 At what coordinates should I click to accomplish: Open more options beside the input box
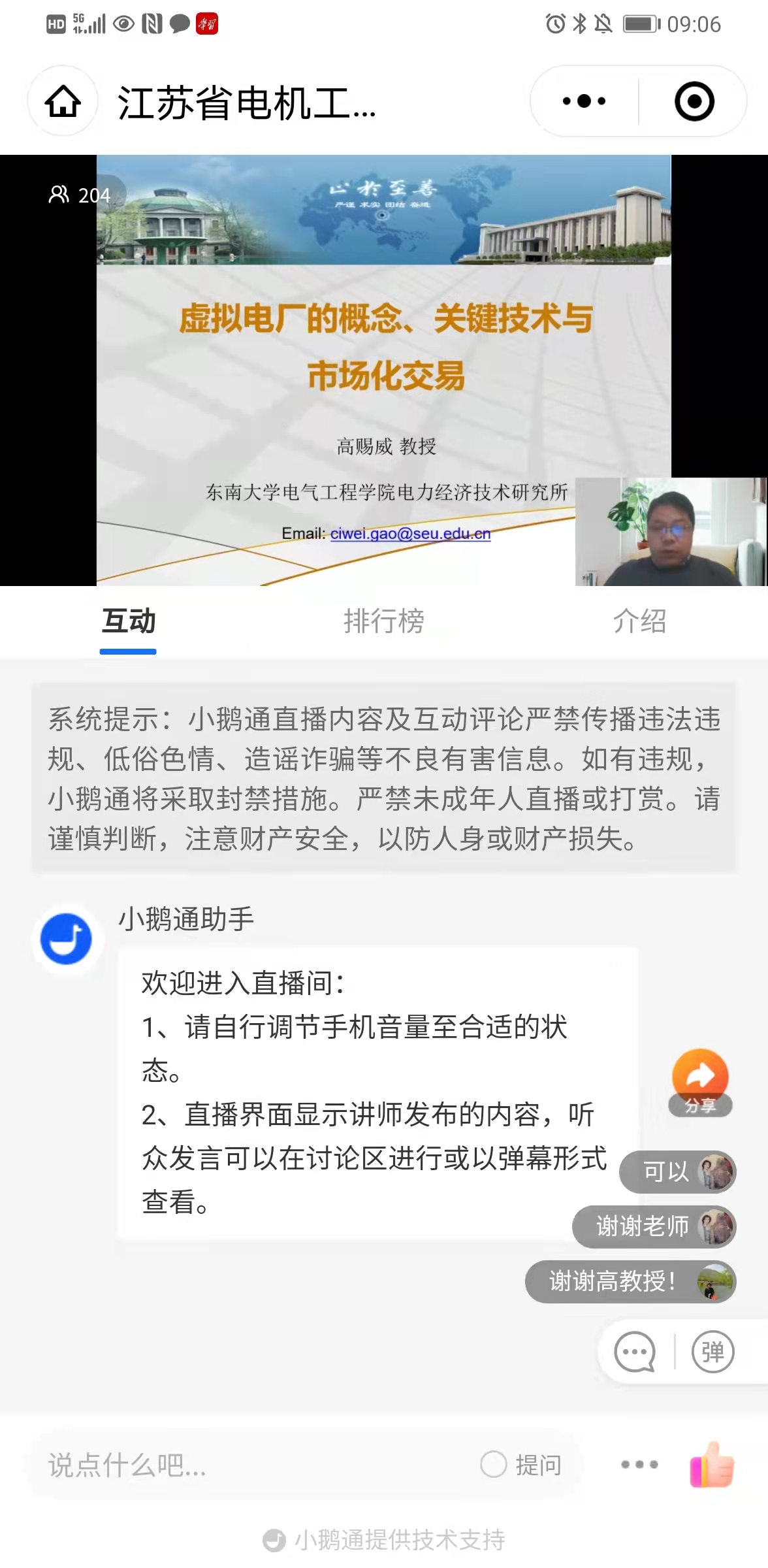point(639,1465)
